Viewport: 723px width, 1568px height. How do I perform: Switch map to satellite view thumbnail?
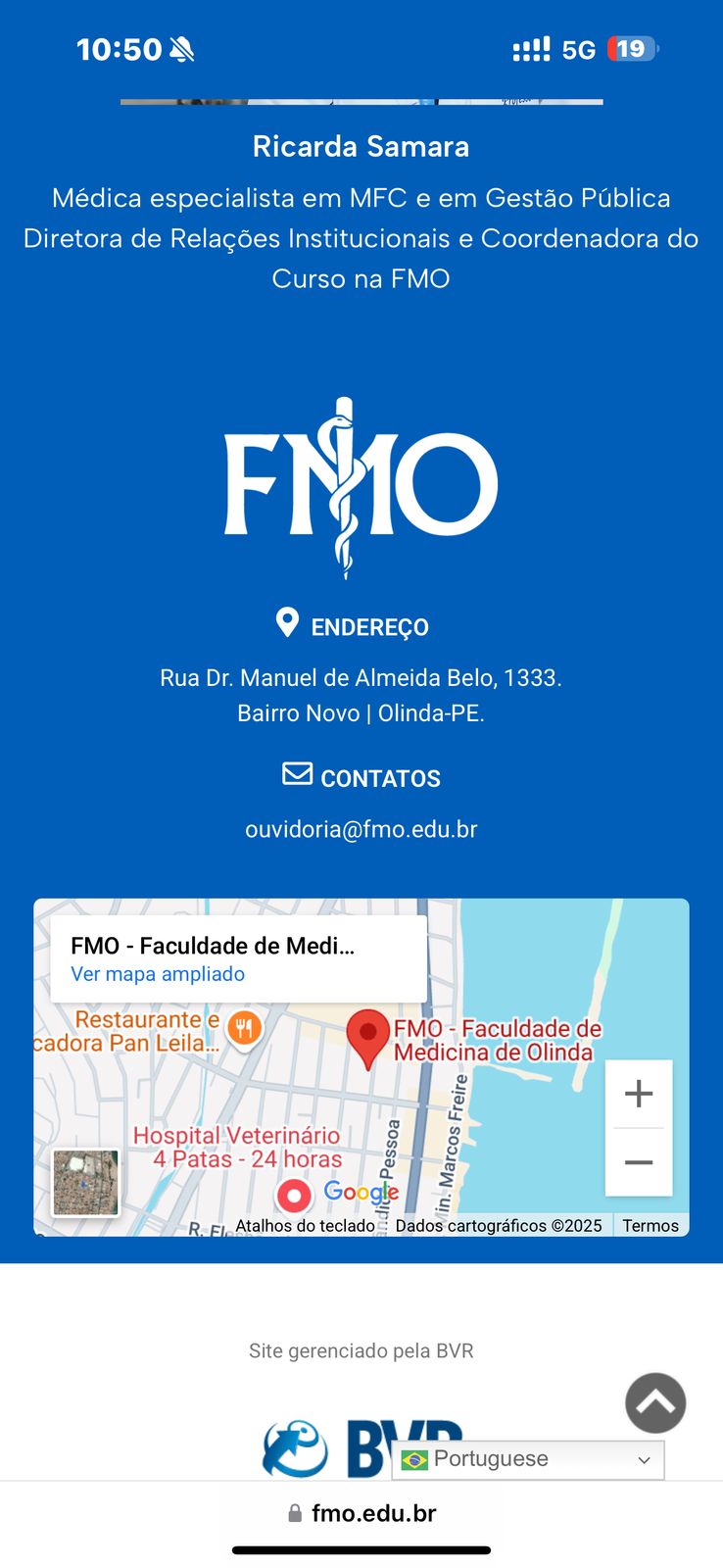86,1183
